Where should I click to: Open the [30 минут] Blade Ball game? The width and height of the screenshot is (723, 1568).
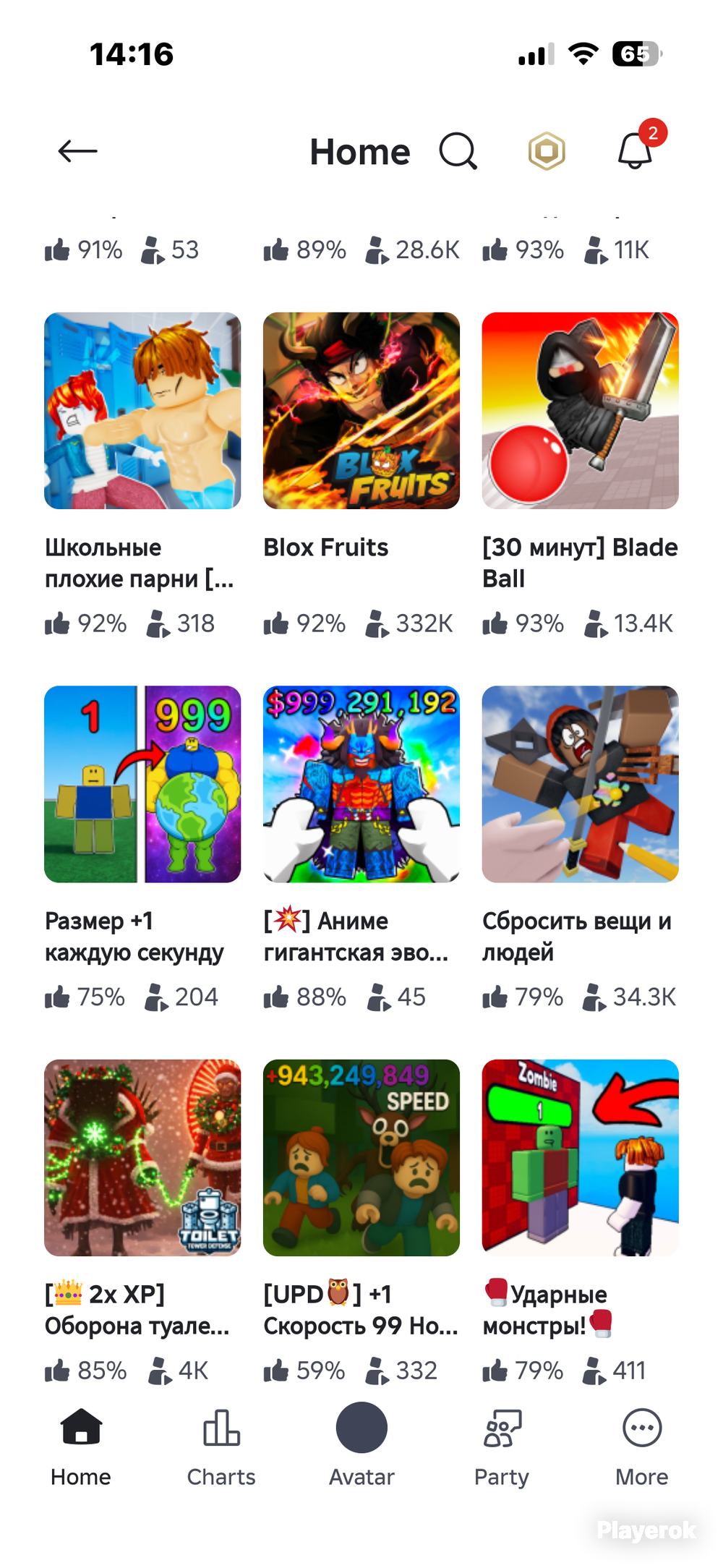(580, 411)
